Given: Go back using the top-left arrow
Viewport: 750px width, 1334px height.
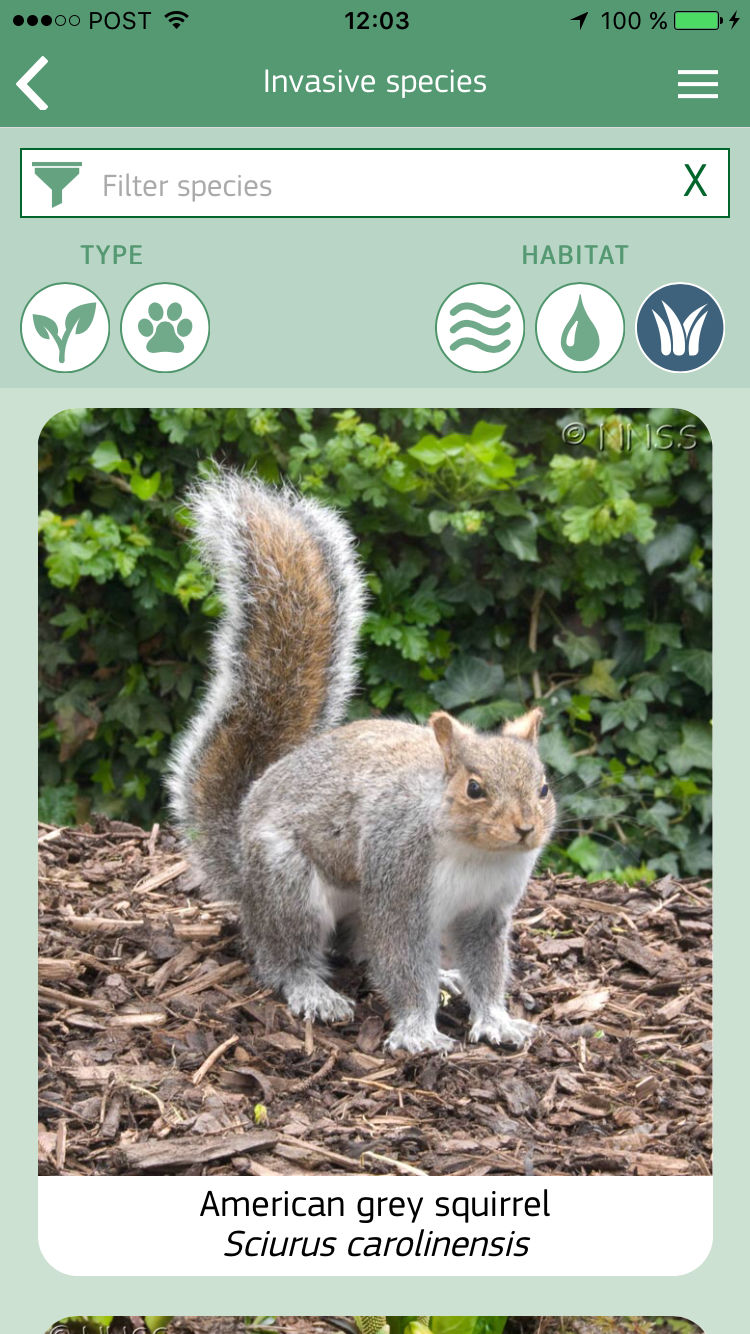Looking at the screenshot, I should (33, 83).
